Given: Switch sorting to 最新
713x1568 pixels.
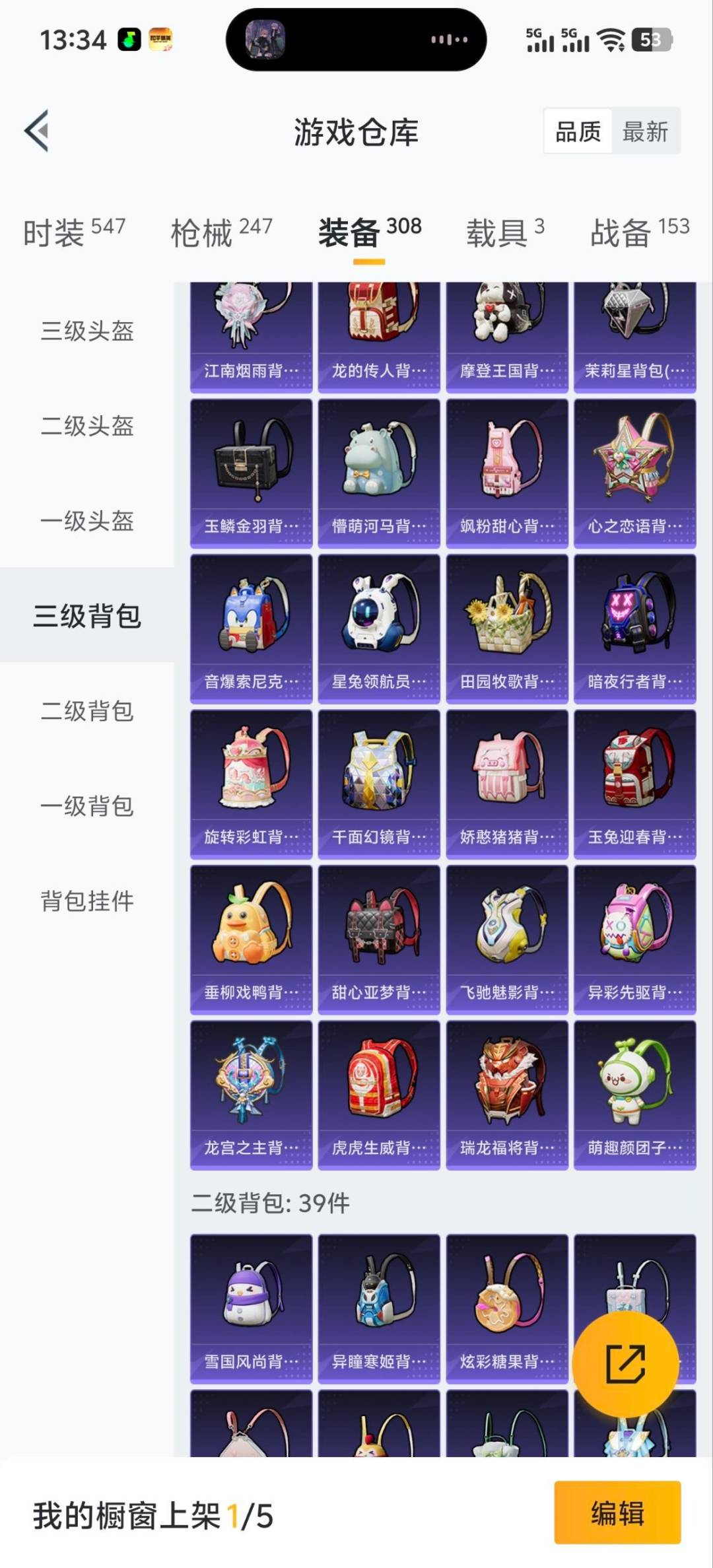Looking at the screenshot, I should coord(644,131).
